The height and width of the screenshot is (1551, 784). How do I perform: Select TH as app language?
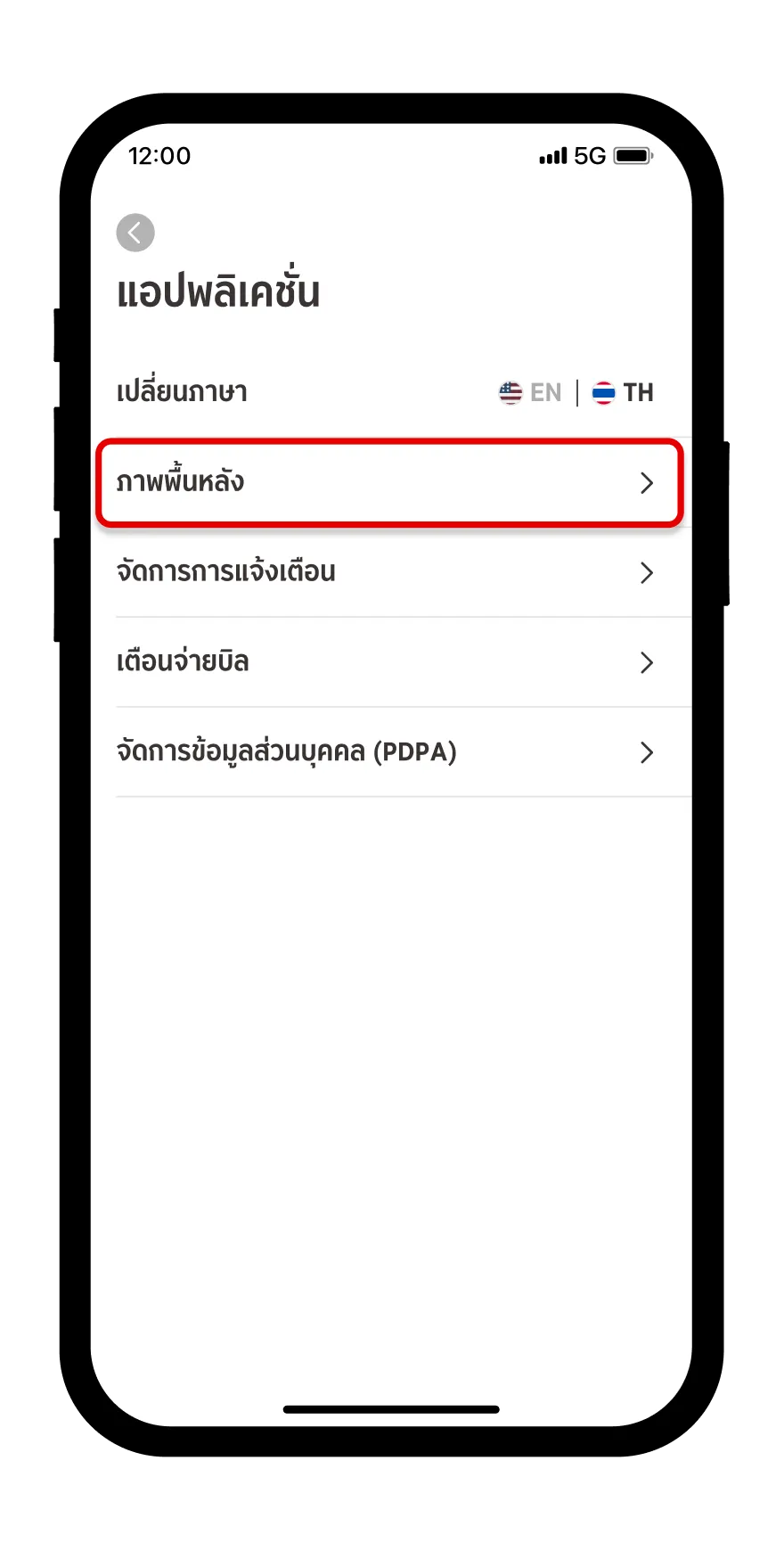(x=624, y=392)
